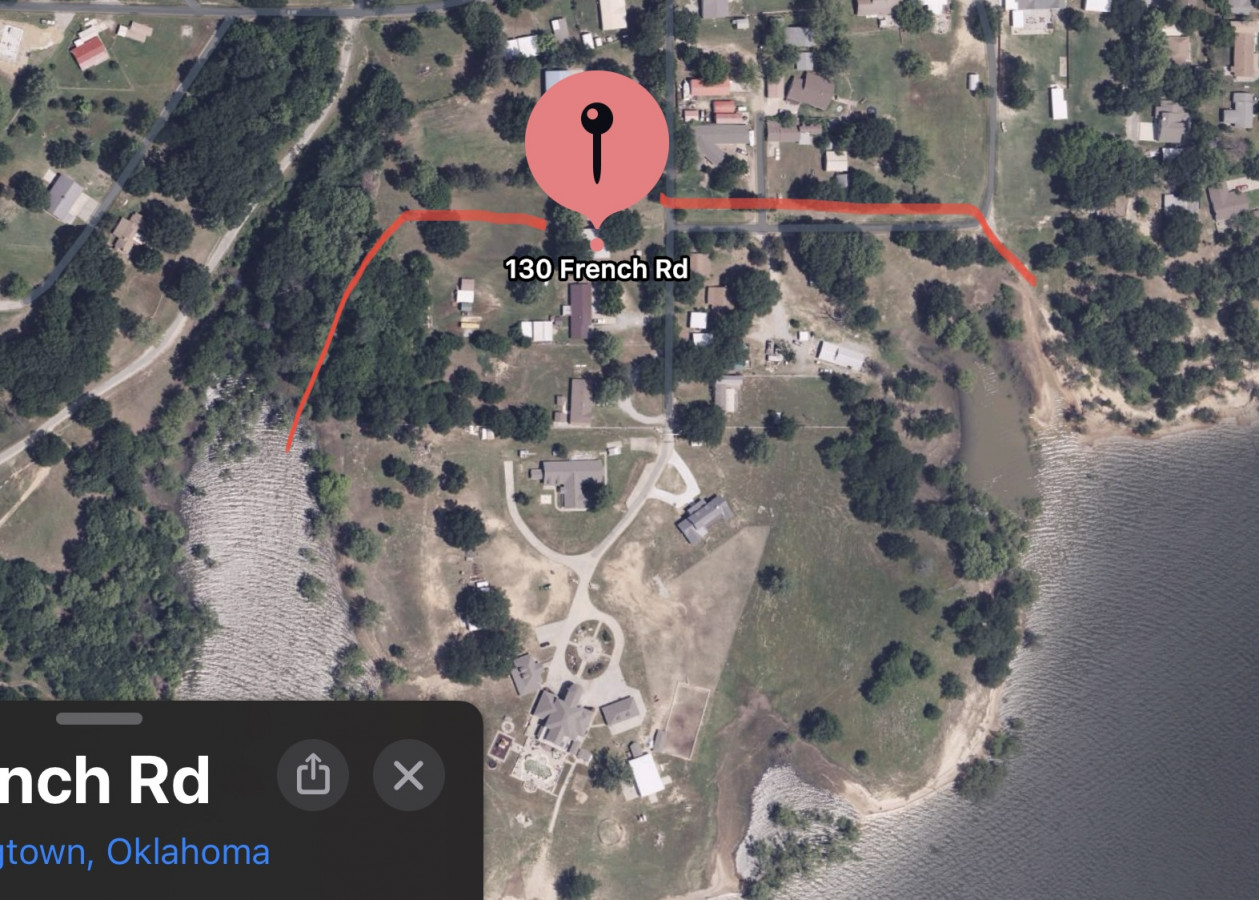The height and width of the screenshot is (900, 1259).
Task: Share the 130 French Rd location
Action: pos(313,775)
